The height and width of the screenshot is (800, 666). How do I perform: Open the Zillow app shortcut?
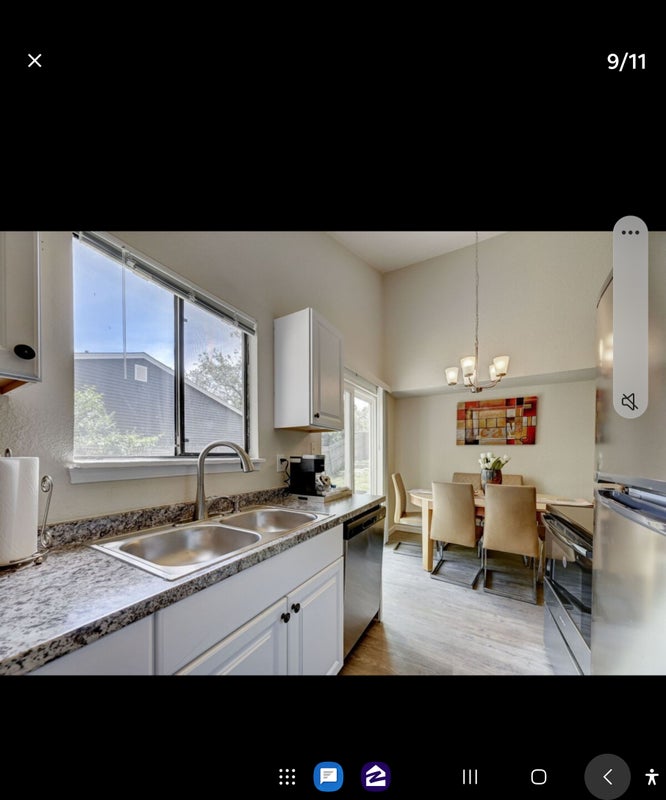[376, 777]
